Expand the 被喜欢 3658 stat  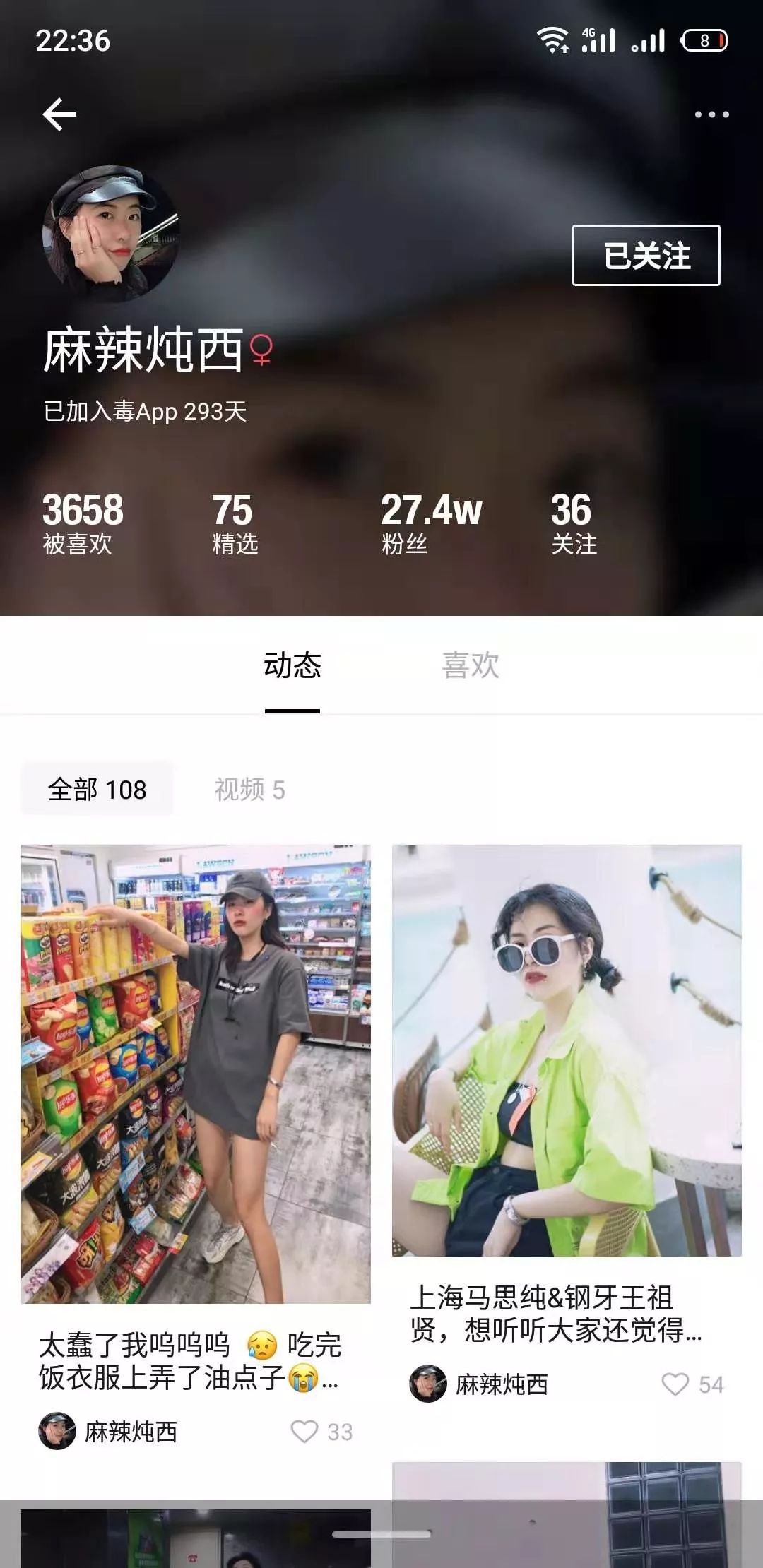pos(81,521)
